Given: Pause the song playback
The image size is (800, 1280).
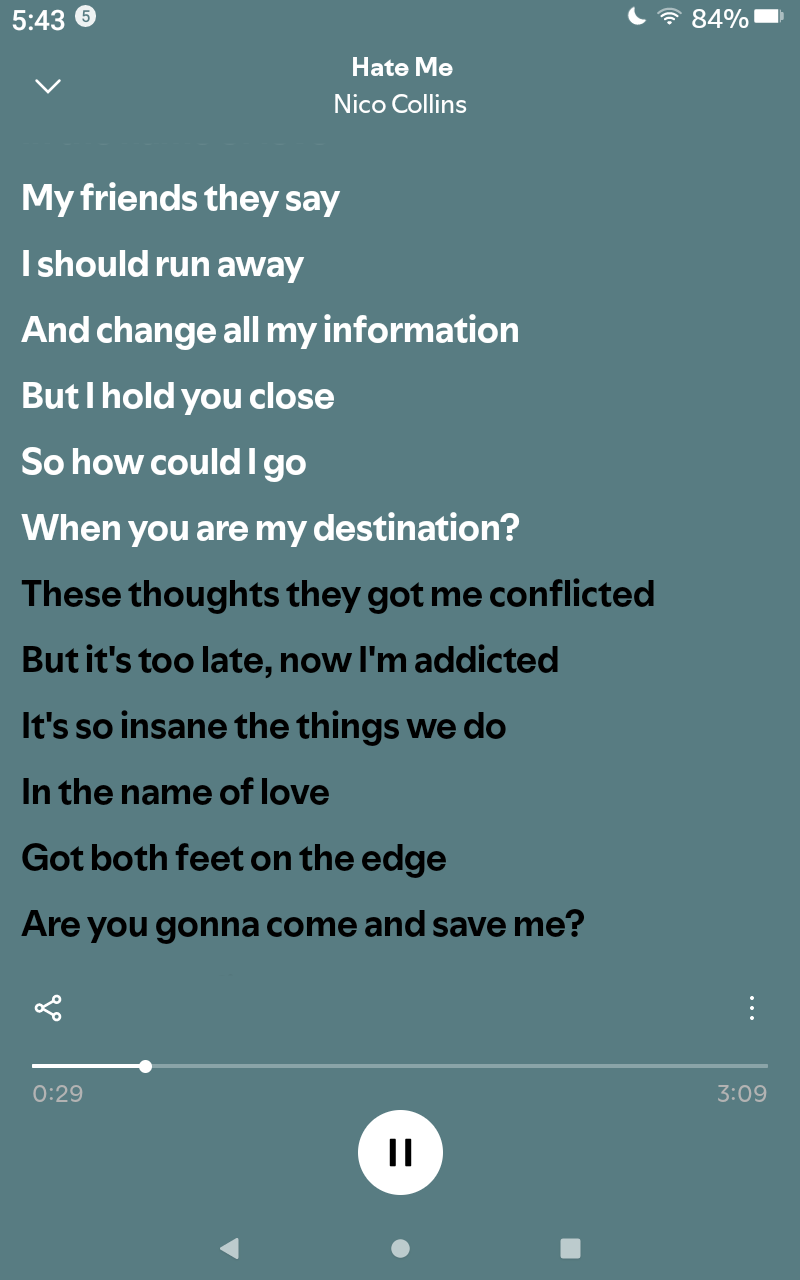Looking at the screenshot, I should (400, 1152).
